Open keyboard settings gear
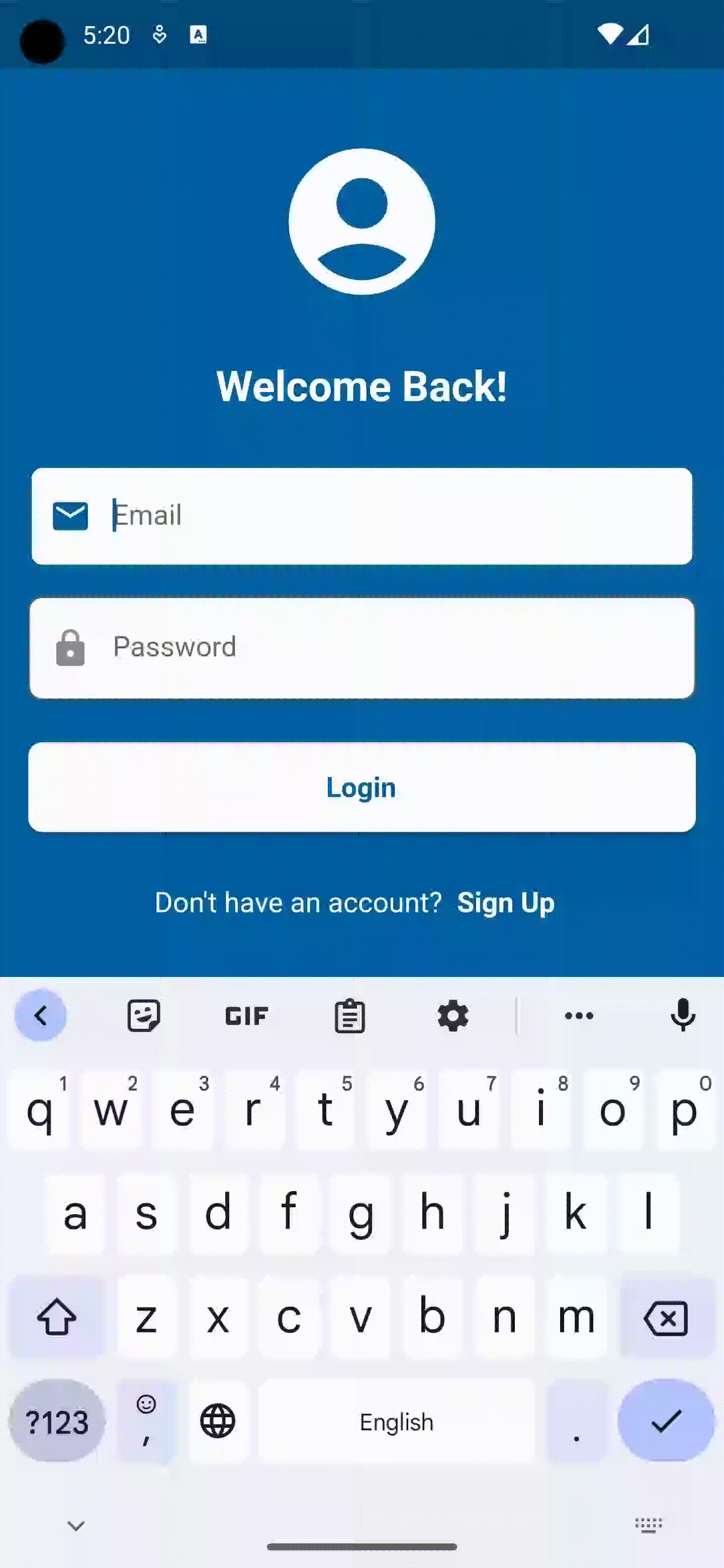This screenshot has width=724, height=1568. click(x=452, y=1016)
